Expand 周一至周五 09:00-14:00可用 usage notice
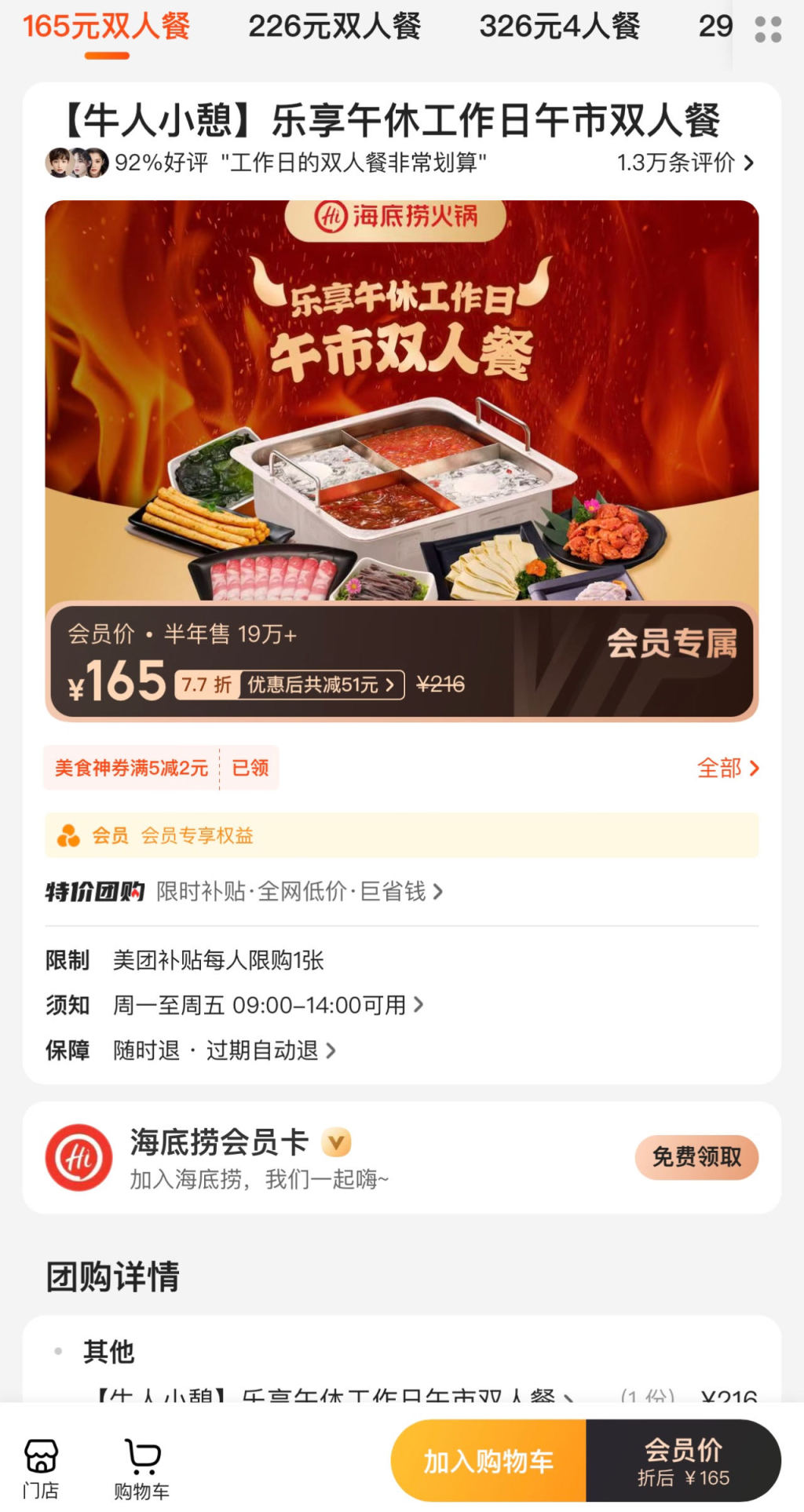Viewport: 804px width, 1512px height. point(269,1005)
